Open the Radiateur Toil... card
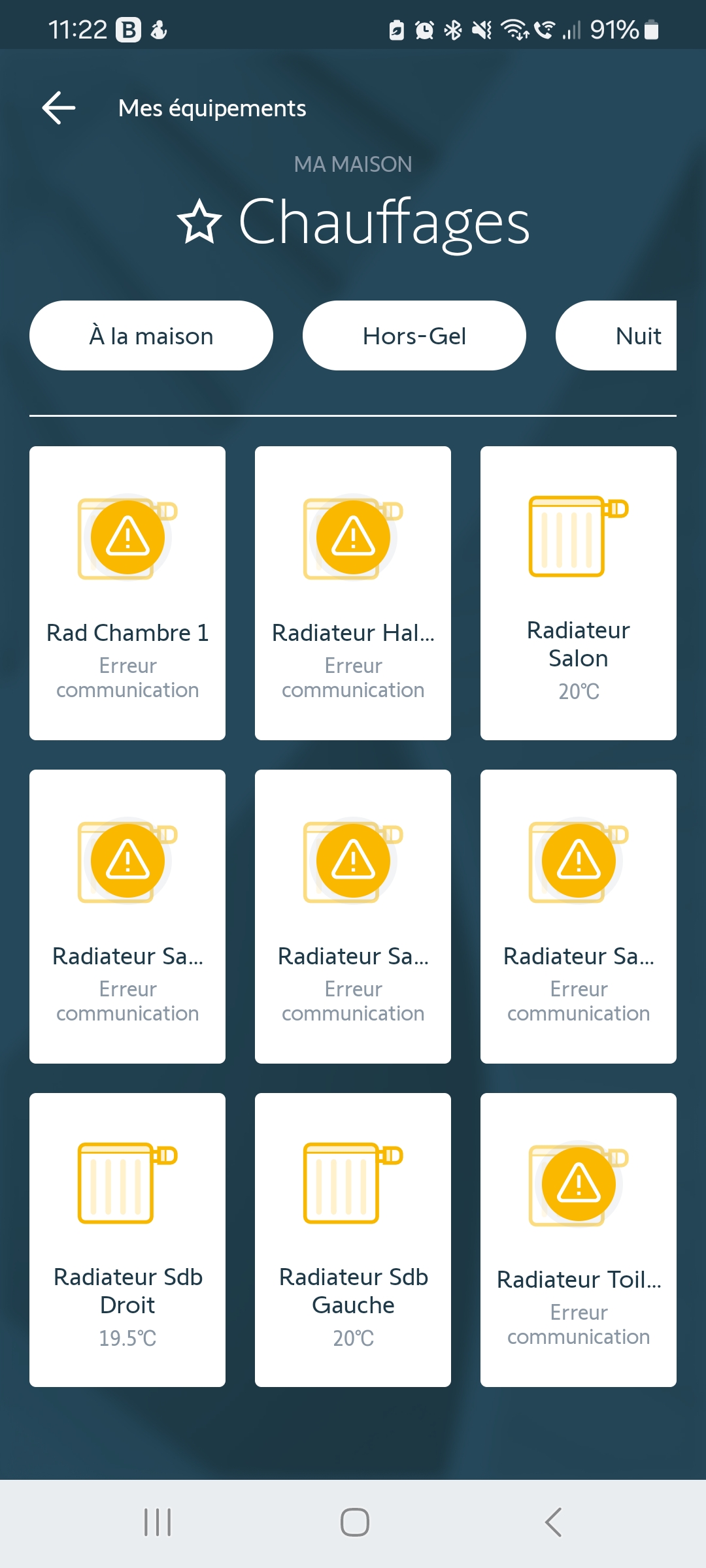This screenshot has width=706, height=1568. [579, 1239]
